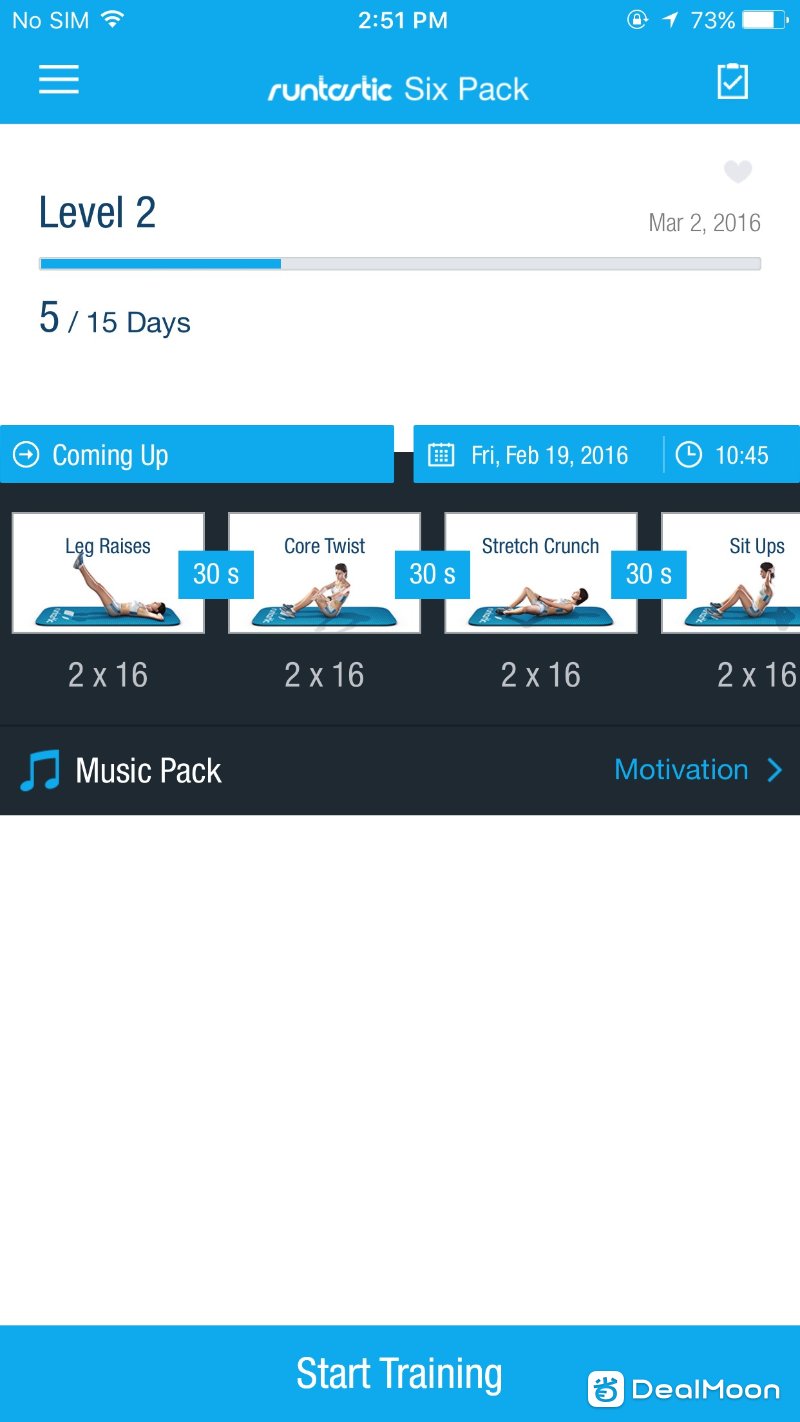800x1422 pixels.
Task: Favorite this workout with the heart
Action: (x=738, y=172)
